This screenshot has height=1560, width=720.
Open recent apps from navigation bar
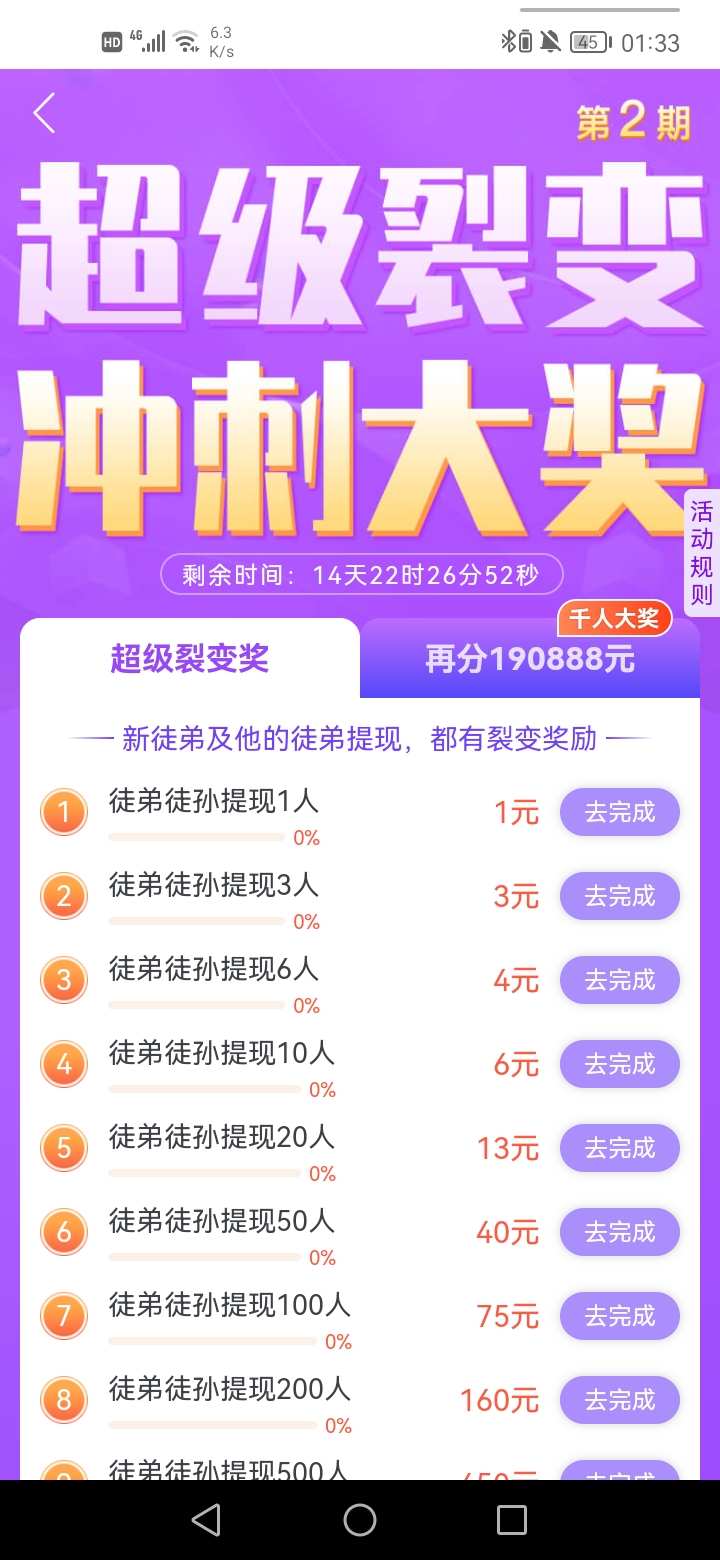(512, 1520)
